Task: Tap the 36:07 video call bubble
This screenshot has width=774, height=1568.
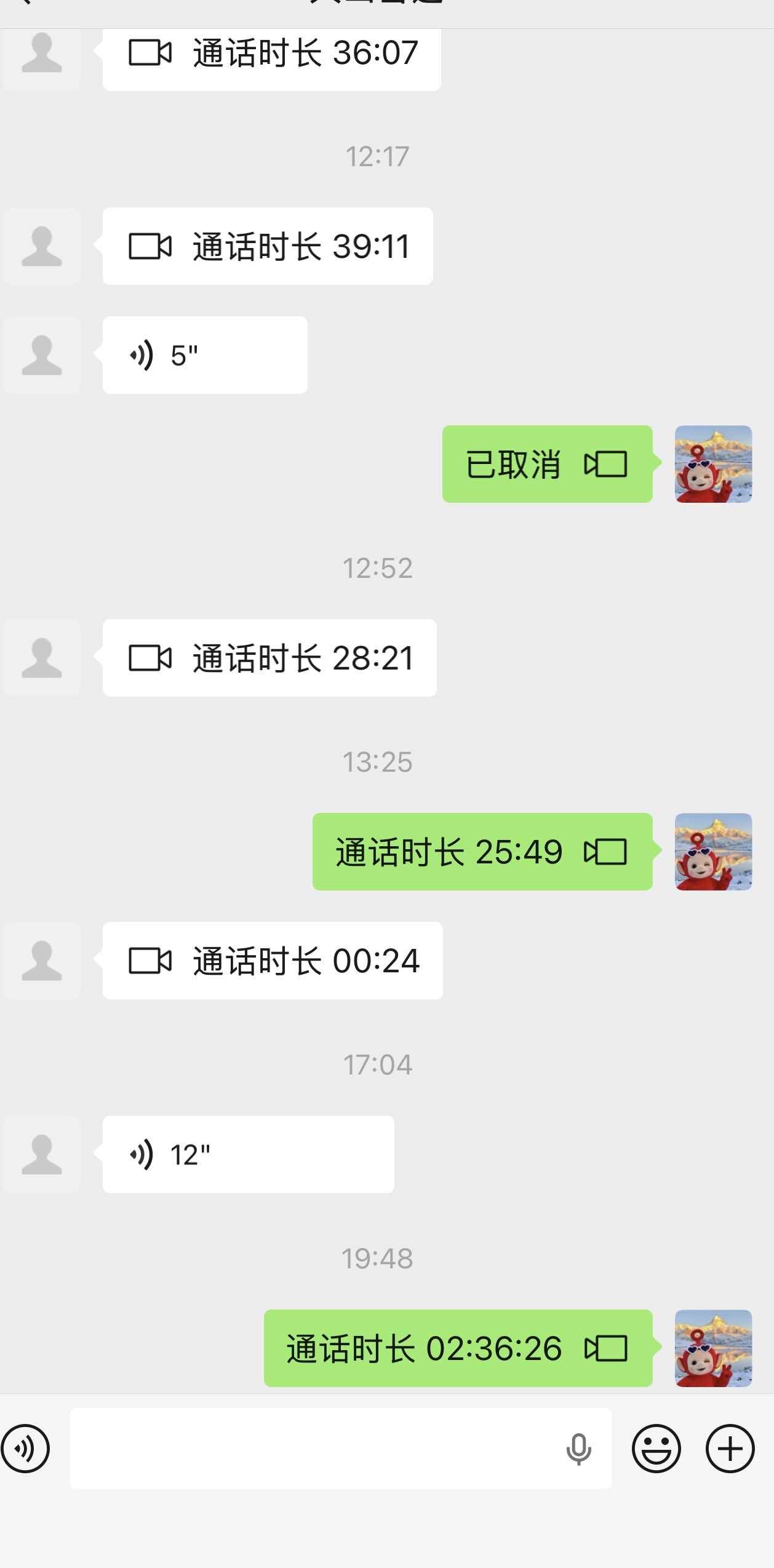Action: point(271,53)
